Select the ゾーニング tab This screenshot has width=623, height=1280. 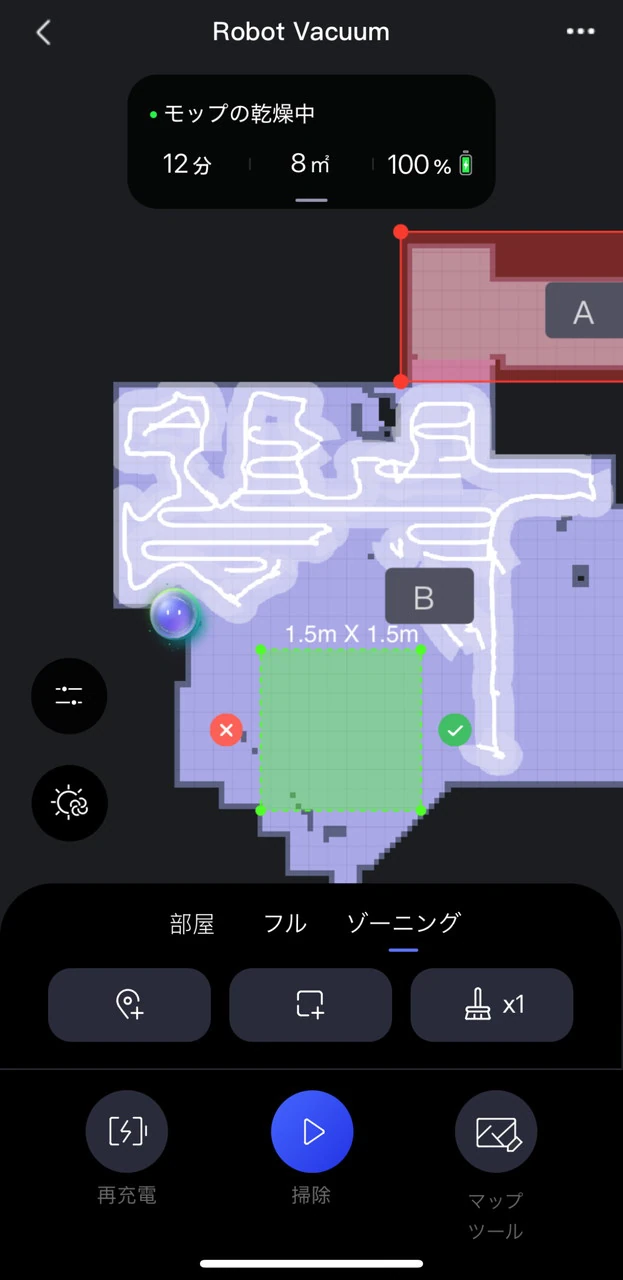click(403, 923)
